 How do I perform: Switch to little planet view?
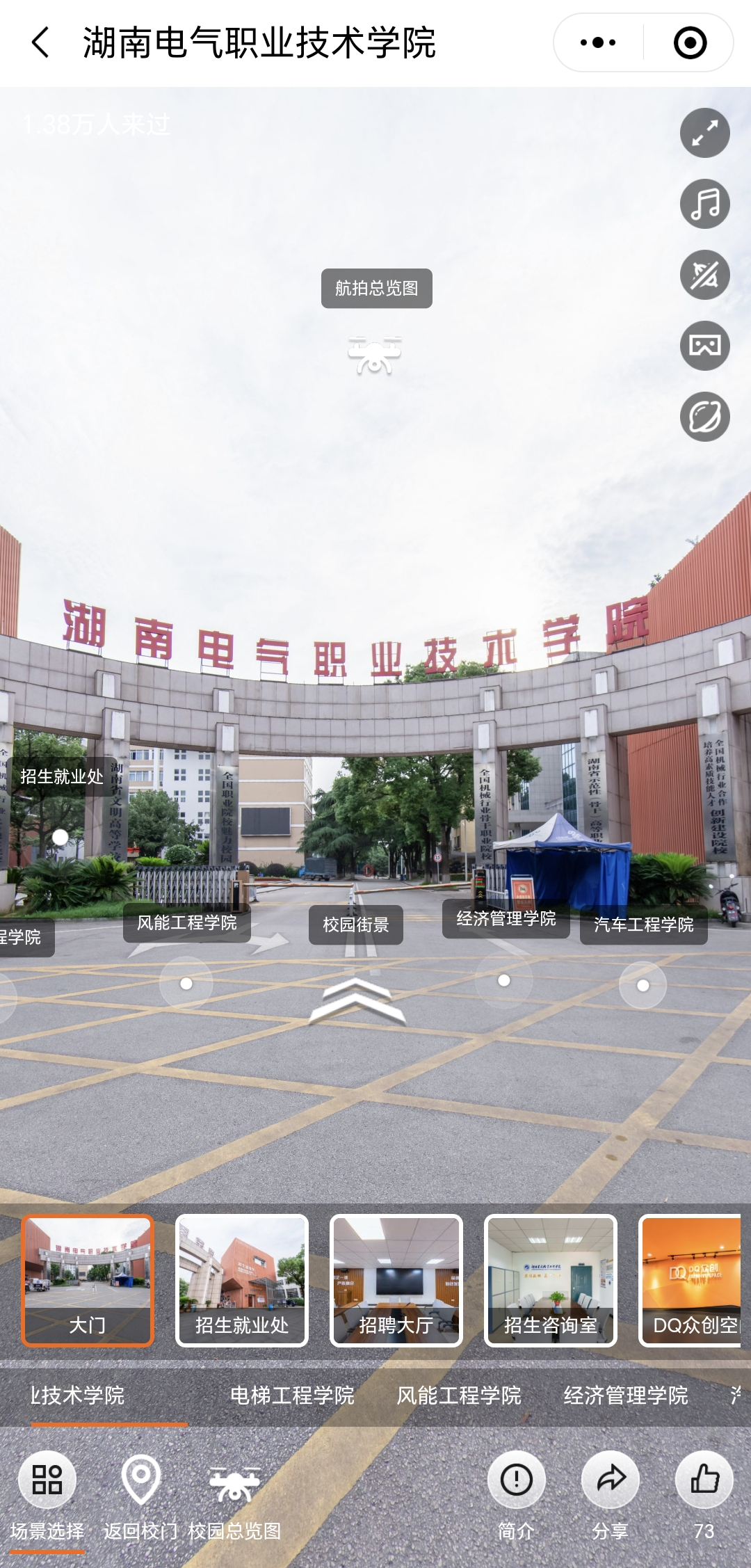(704, 417)
